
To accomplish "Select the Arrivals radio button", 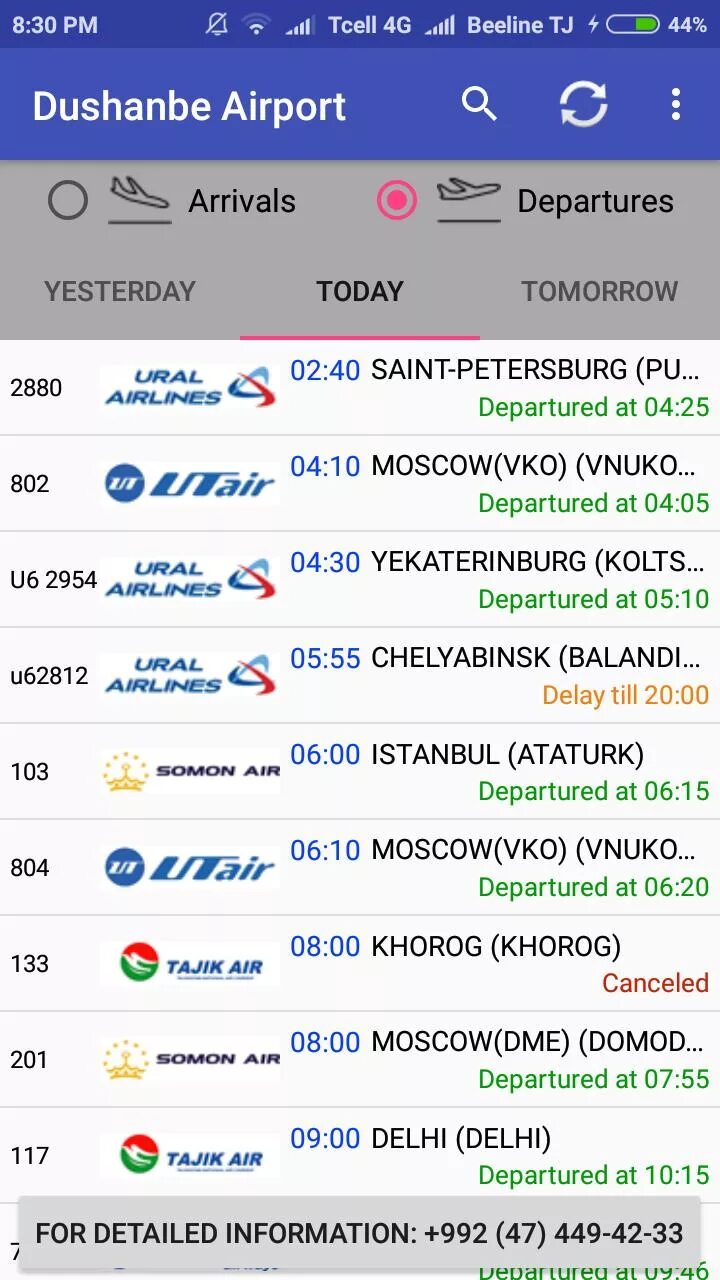I will pos(68,201).
